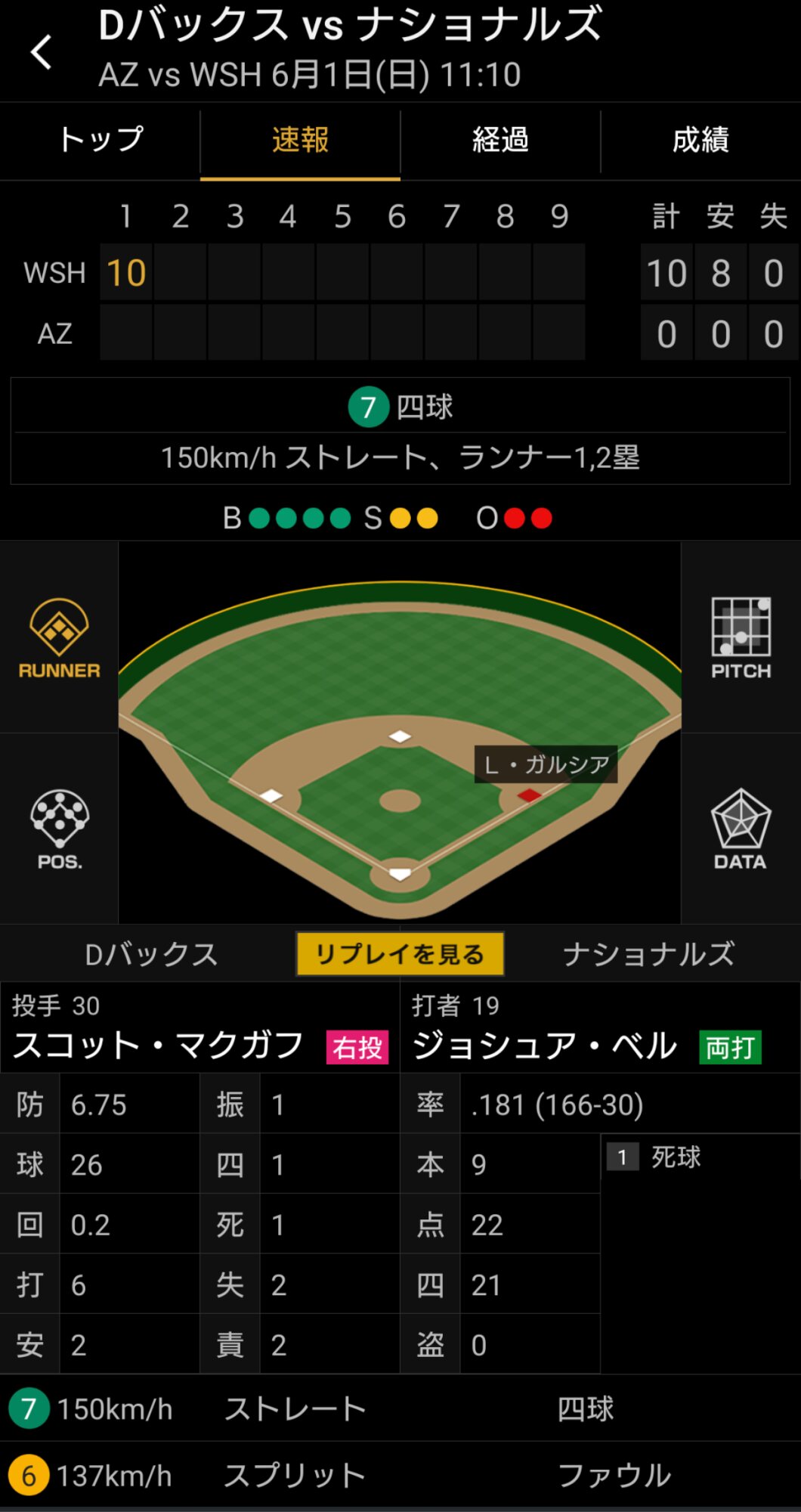Select the Dバックス team tab
The width and height of the screenshot is (801, 1512).
151,954
